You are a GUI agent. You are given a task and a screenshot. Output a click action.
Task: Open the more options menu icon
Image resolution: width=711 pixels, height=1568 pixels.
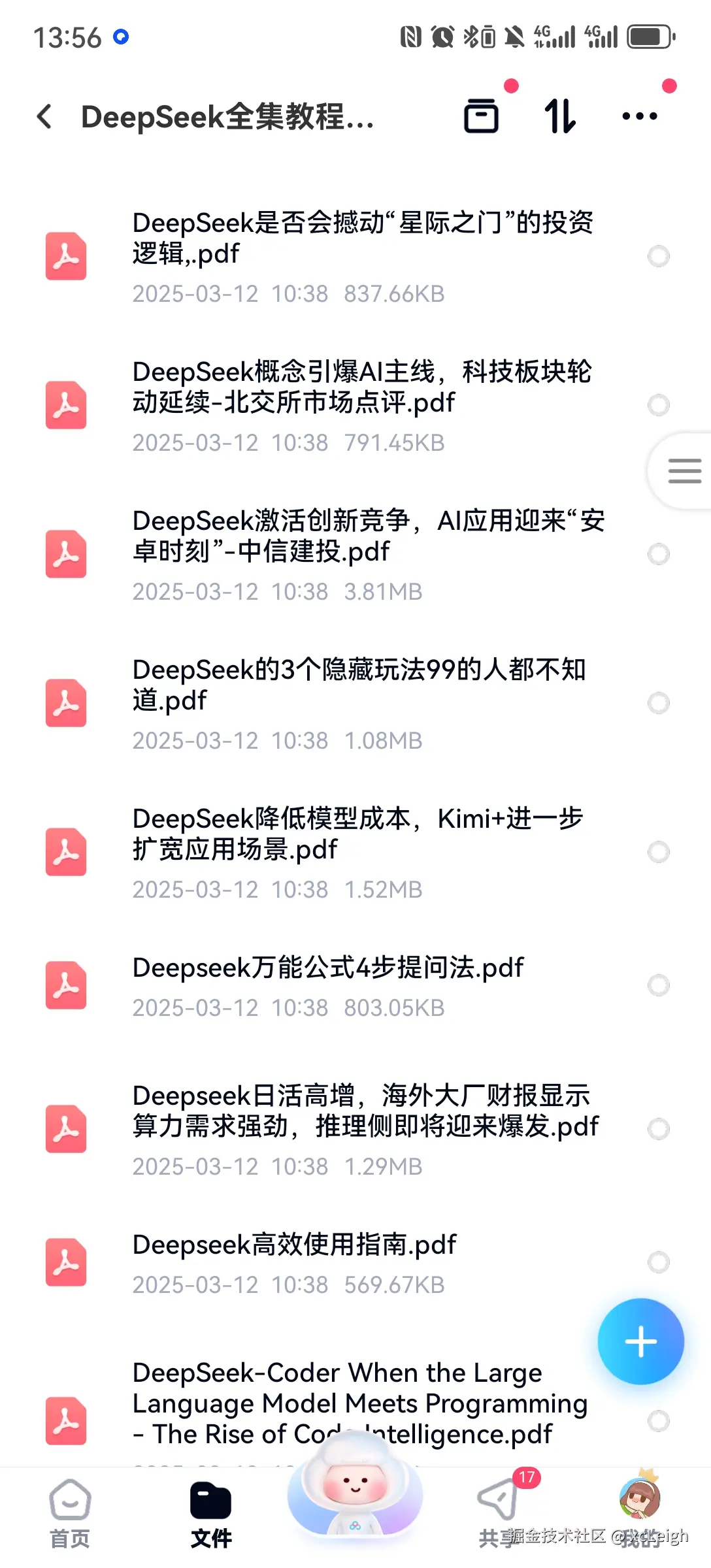(x=638, y=115)
